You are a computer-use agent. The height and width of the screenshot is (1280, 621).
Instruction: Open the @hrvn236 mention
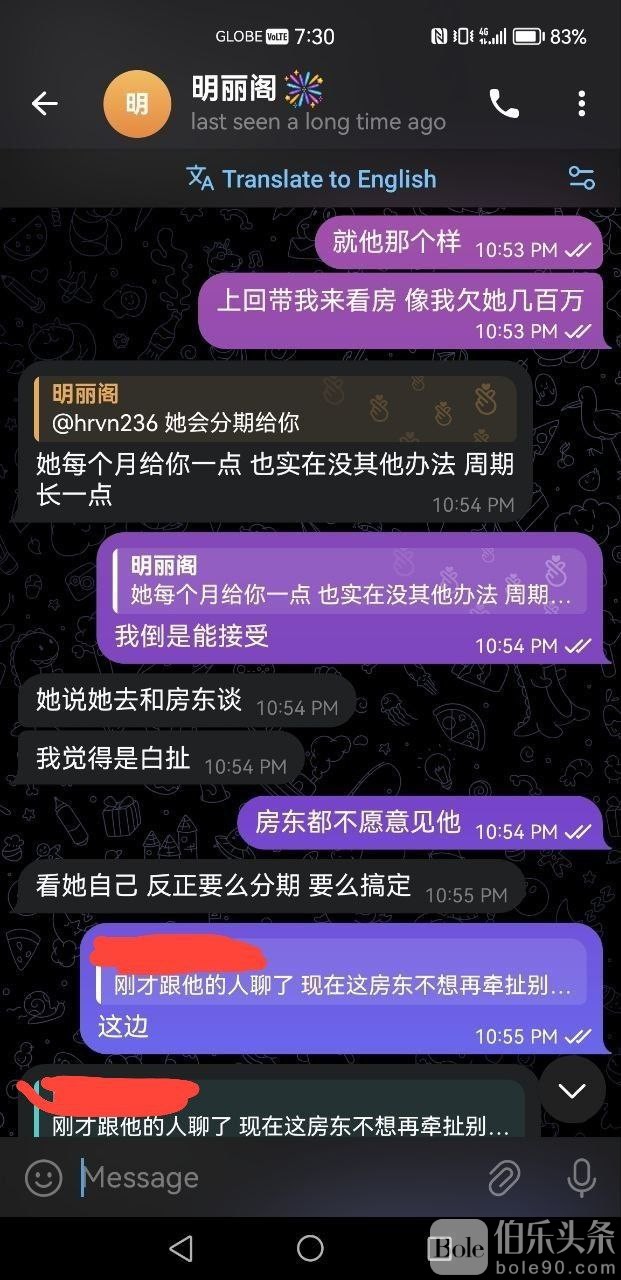click(x=105, y=423)
